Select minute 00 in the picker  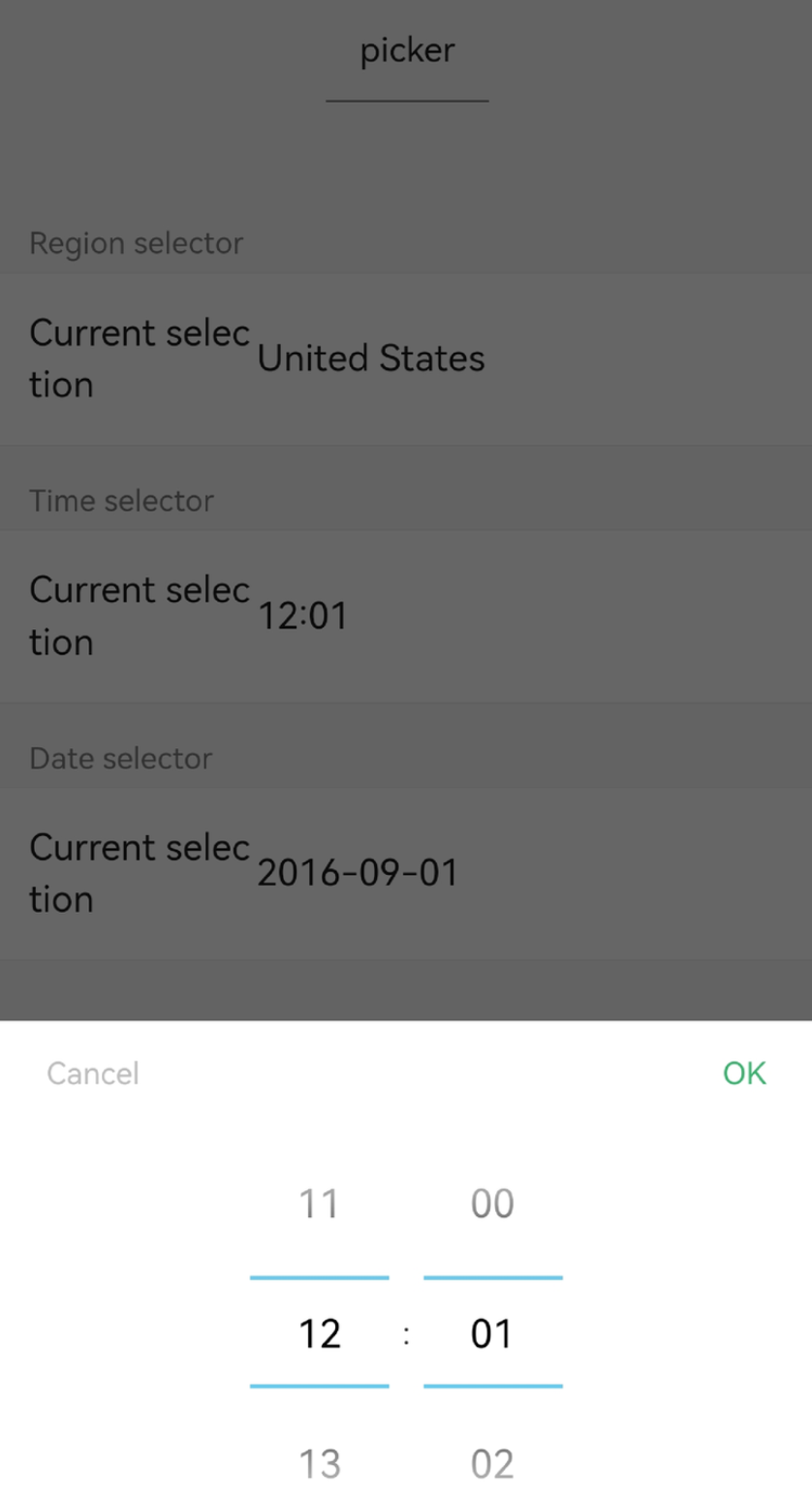492,1203
